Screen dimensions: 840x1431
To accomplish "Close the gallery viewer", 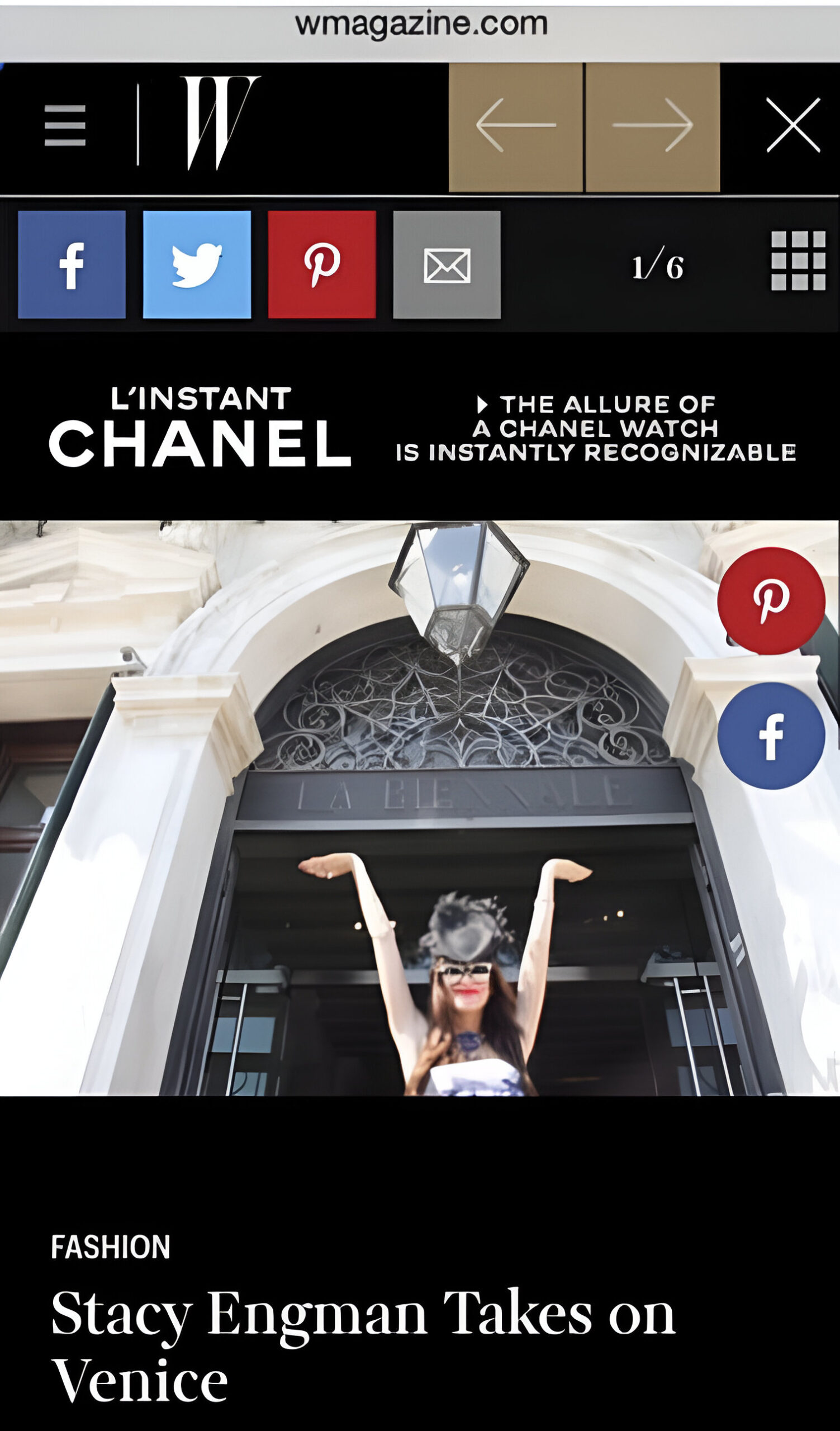I will click(793, 126).
